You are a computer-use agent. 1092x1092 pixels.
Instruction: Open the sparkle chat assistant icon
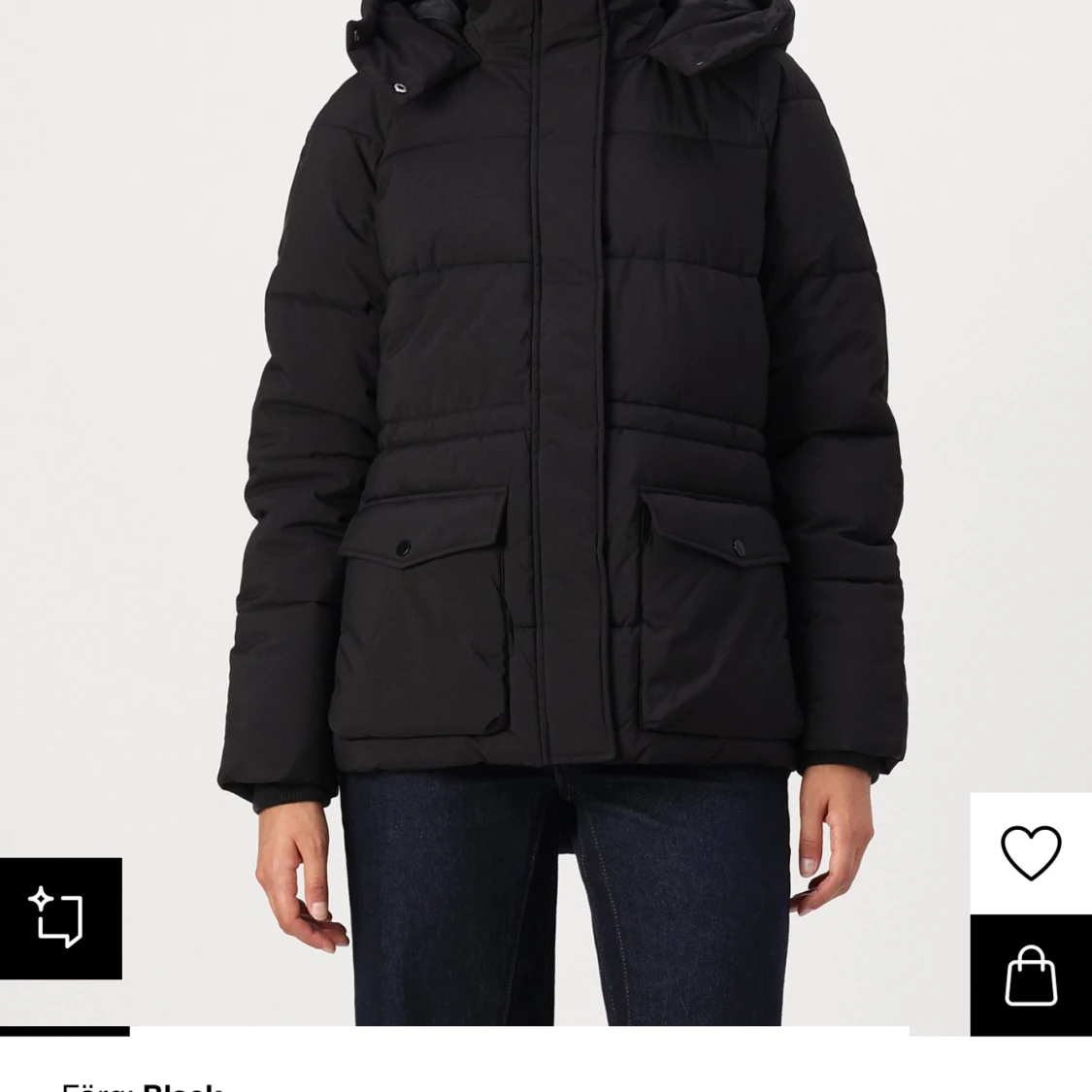(x=60, y=918)
